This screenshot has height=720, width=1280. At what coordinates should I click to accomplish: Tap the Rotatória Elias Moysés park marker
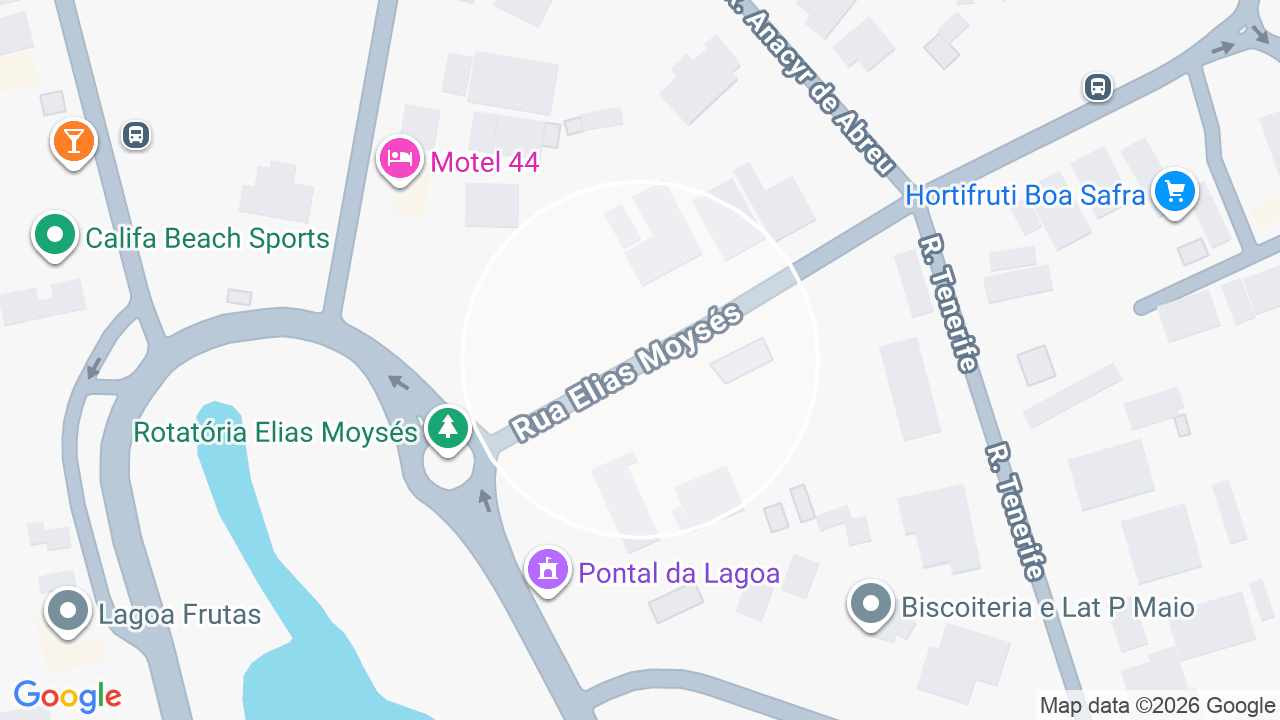448,430
